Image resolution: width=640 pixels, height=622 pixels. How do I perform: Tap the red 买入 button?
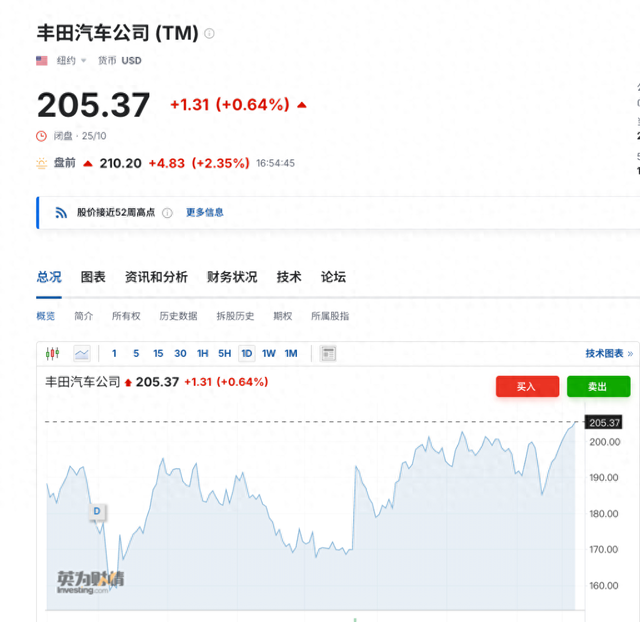click(527, 386)
